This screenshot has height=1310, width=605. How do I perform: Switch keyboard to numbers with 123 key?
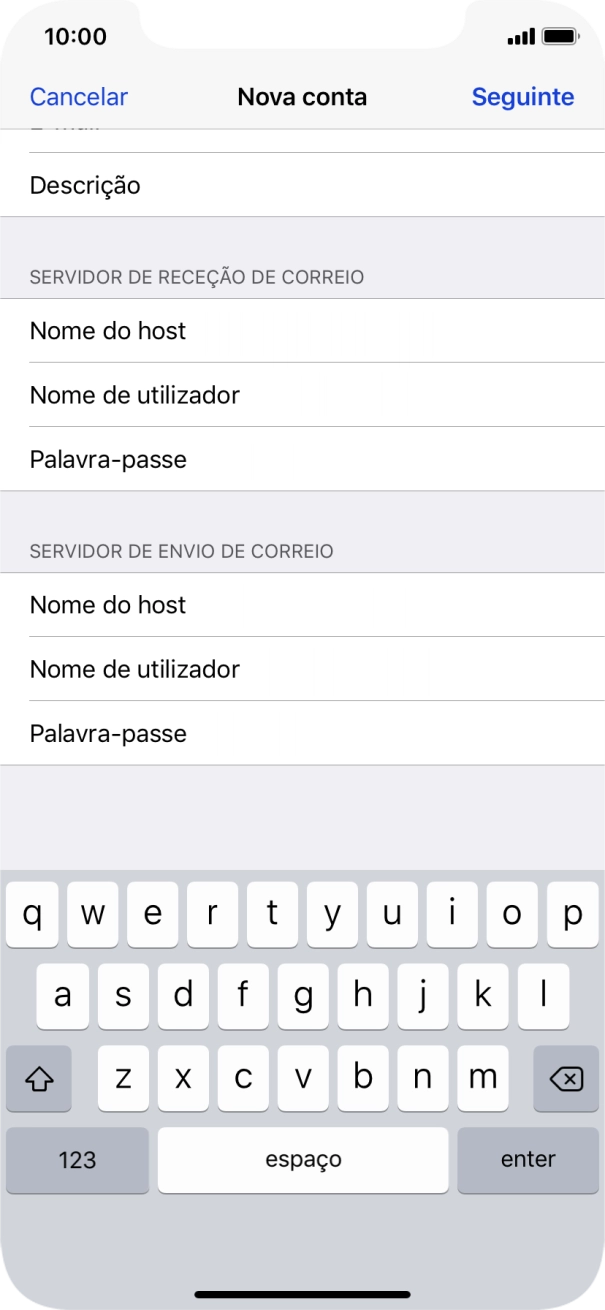77,1160
